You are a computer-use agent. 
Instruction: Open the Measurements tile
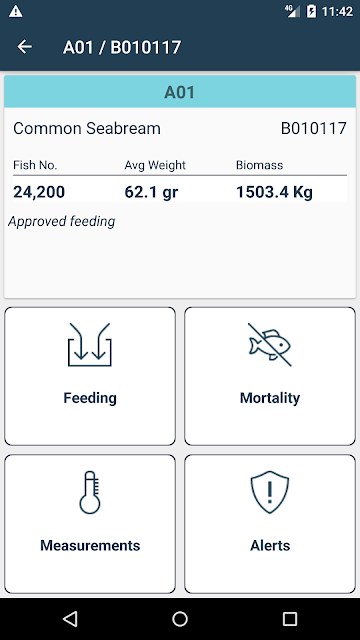[90, 524]
